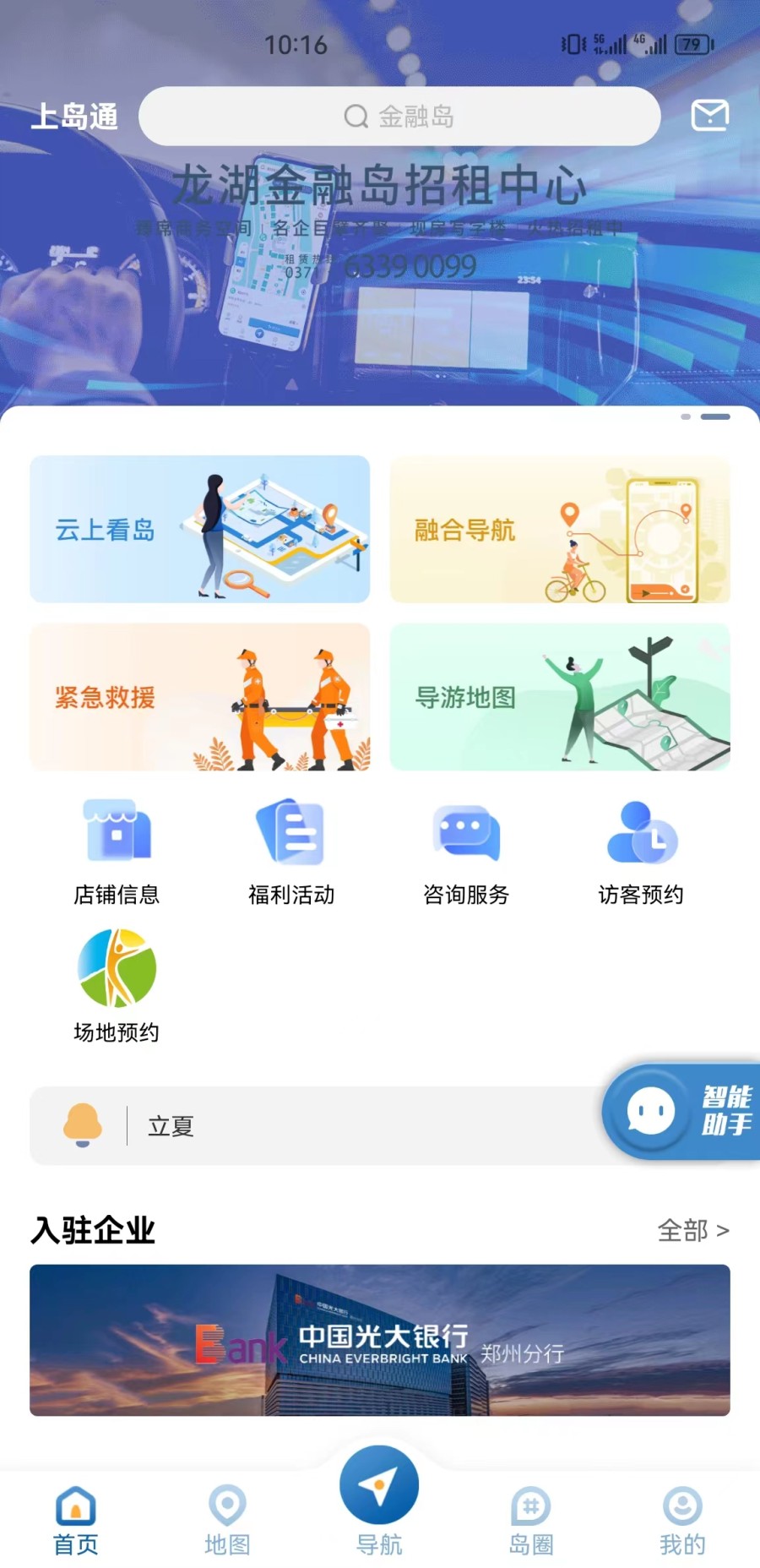Viewport: 760px width, 1568px height.
Task: Open the 云上看岛 card
Action: point(199,529)
